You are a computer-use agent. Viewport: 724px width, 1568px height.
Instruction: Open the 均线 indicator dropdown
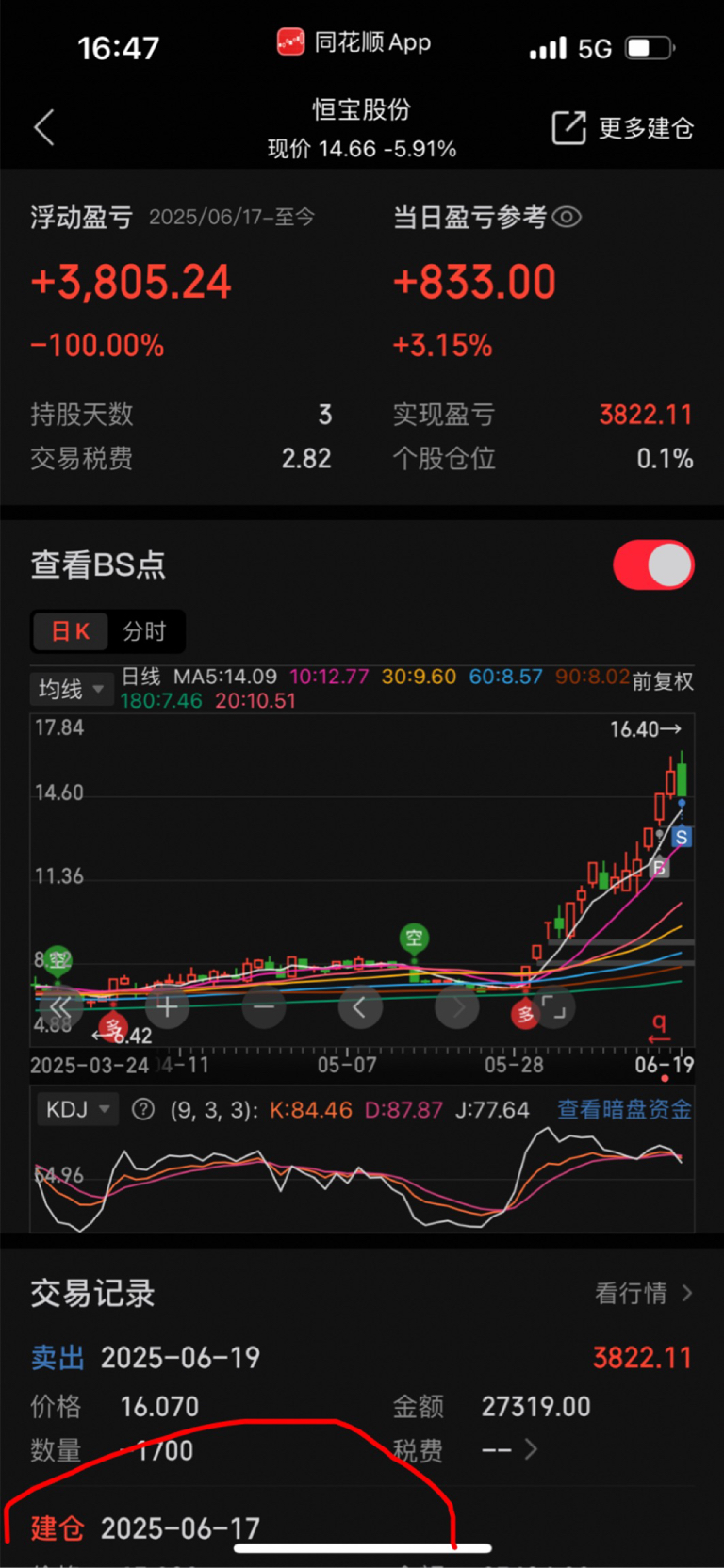tap(71, 689)
